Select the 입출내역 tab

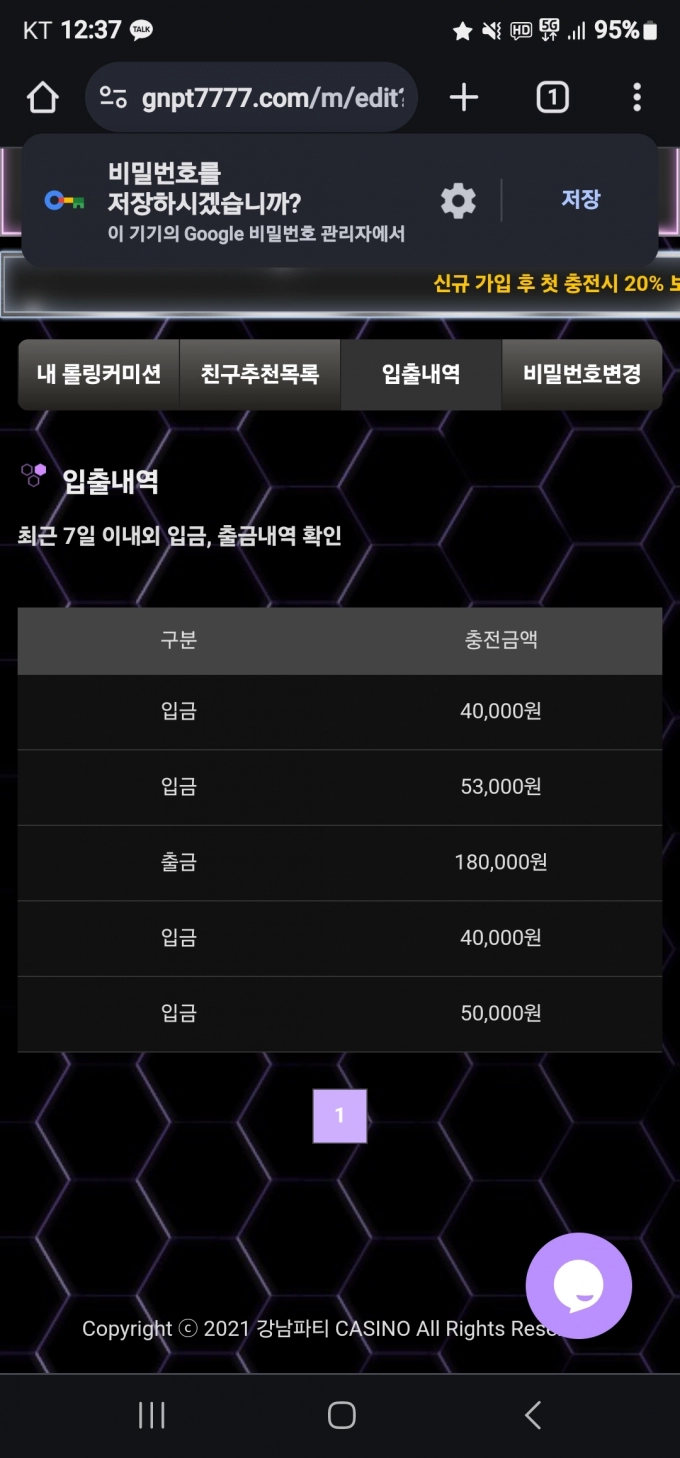coord(421,375)
